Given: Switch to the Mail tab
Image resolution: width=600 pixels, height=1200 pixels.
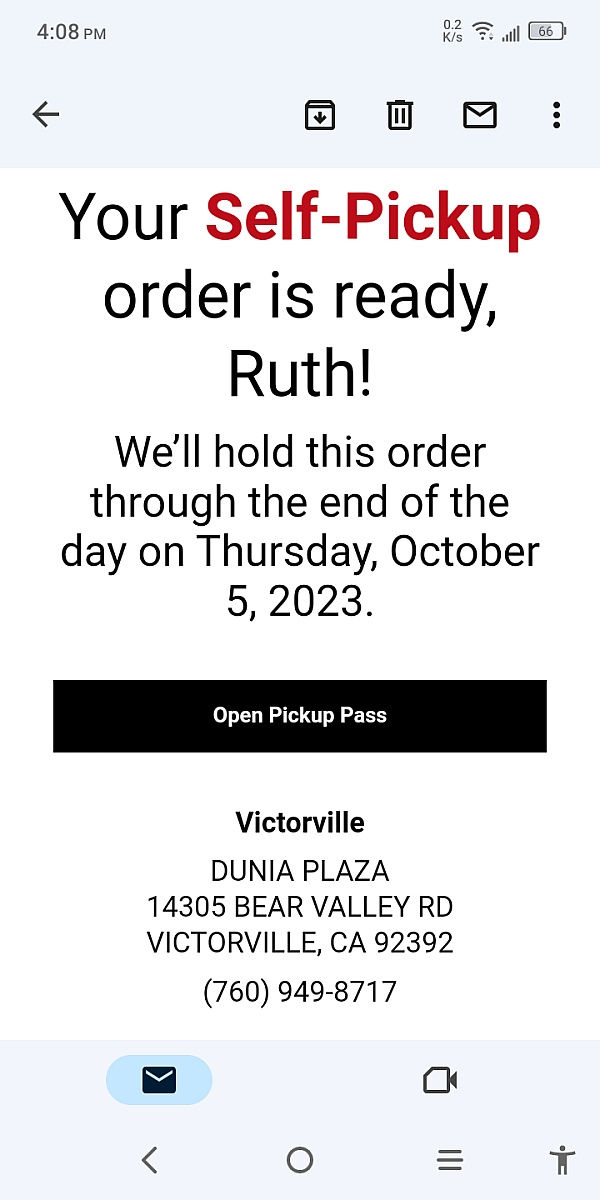Looking at the screenshot, I should click(159, 1080).
